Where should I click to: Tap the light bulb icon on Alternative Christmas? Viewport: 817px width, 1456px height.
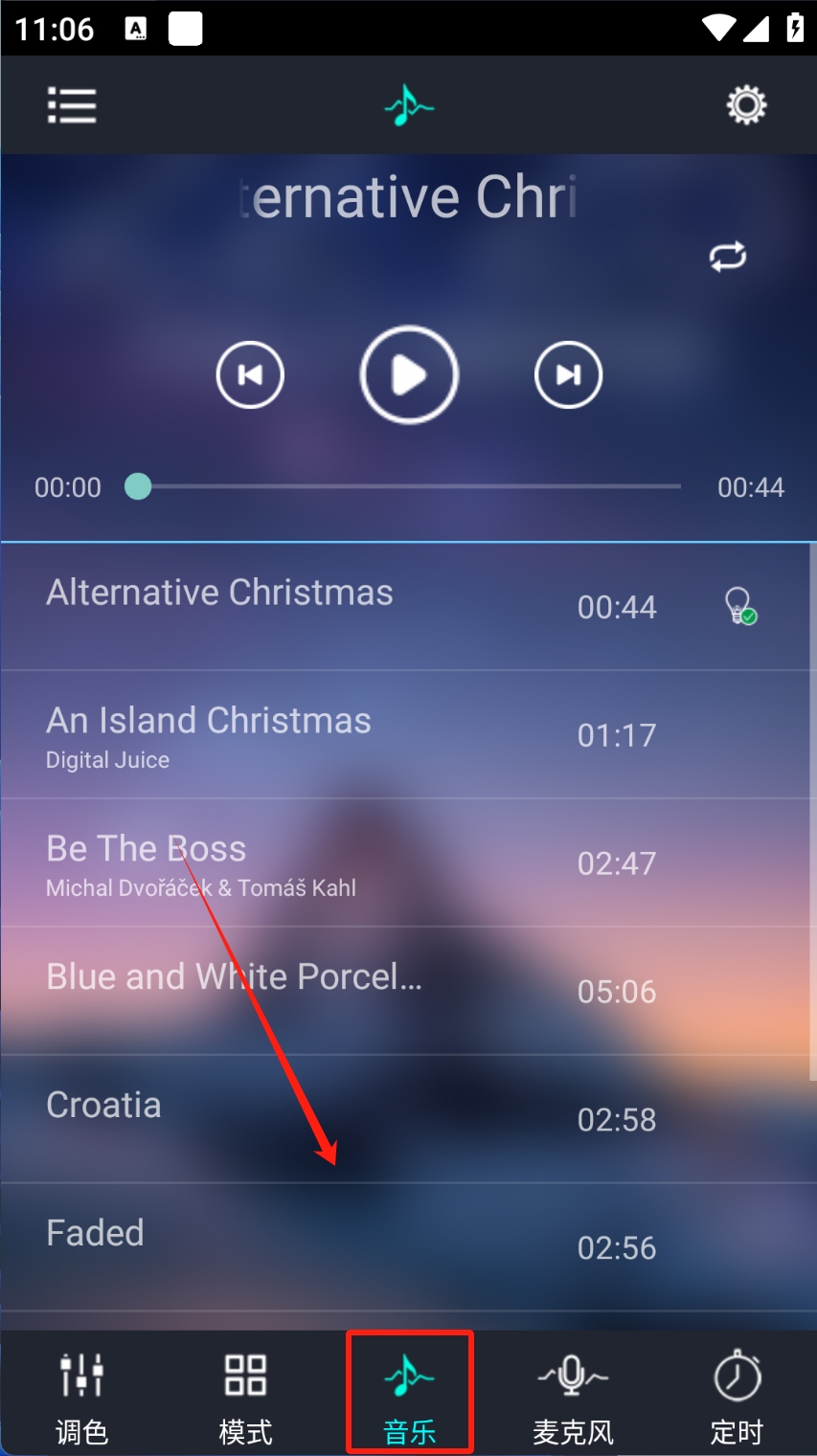[739, 606]
